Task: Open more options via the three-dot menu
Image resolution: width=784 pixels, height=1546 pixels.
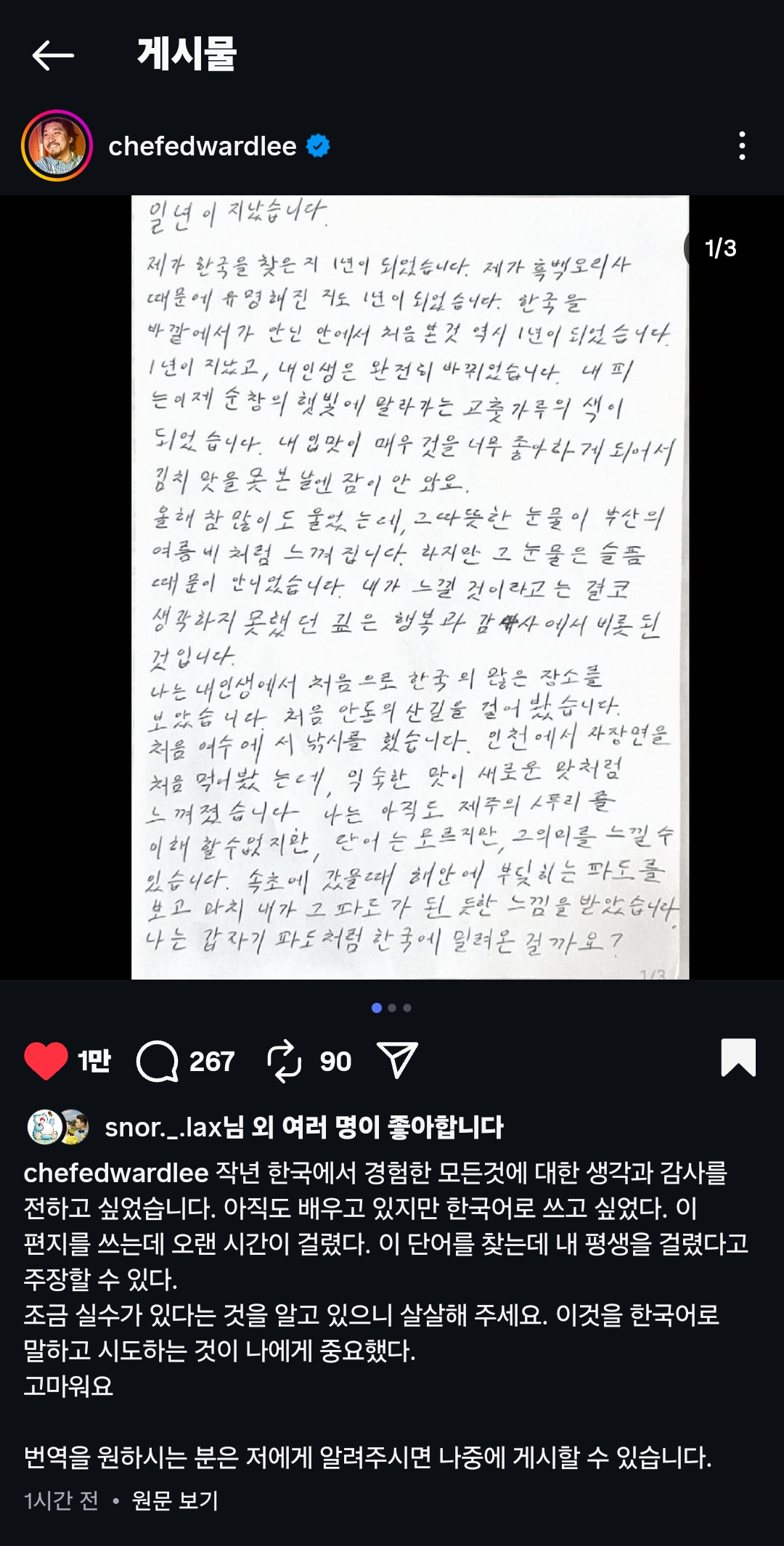Action: [741, 145]
